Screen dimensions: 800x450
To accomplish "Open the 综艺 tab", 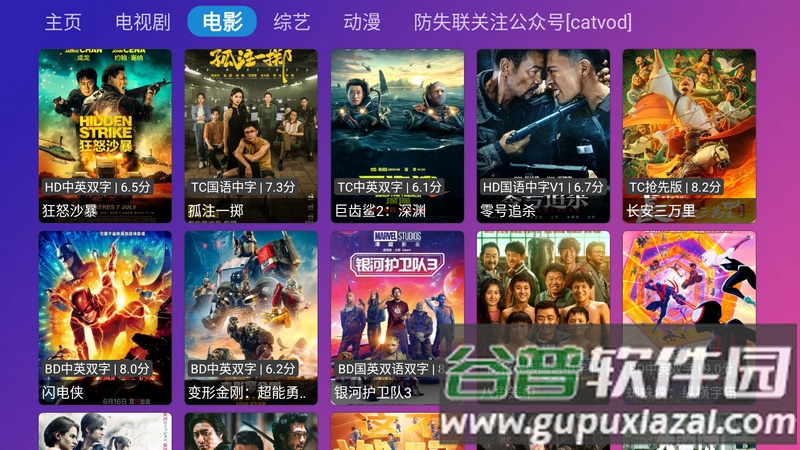I will 293,22.
